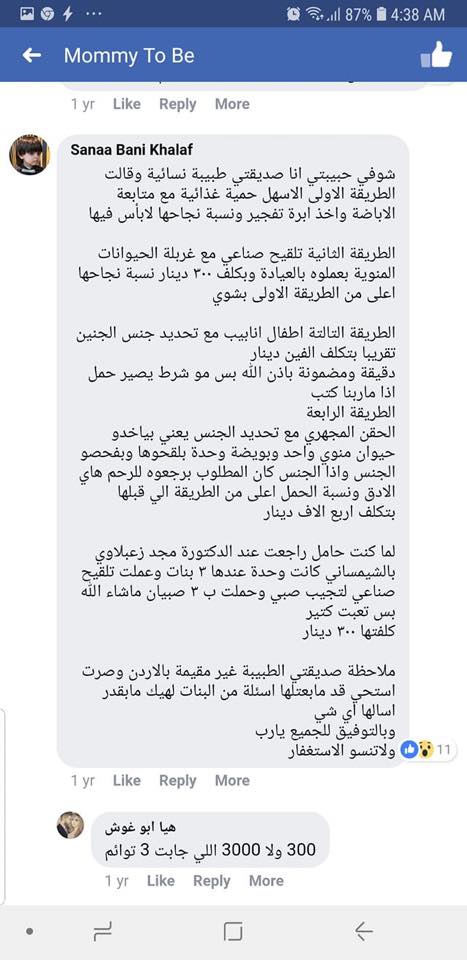Reply to the topmost comment above Sanaa's
The width and height of the screenshot is (467, 960).
pos(178,104)
